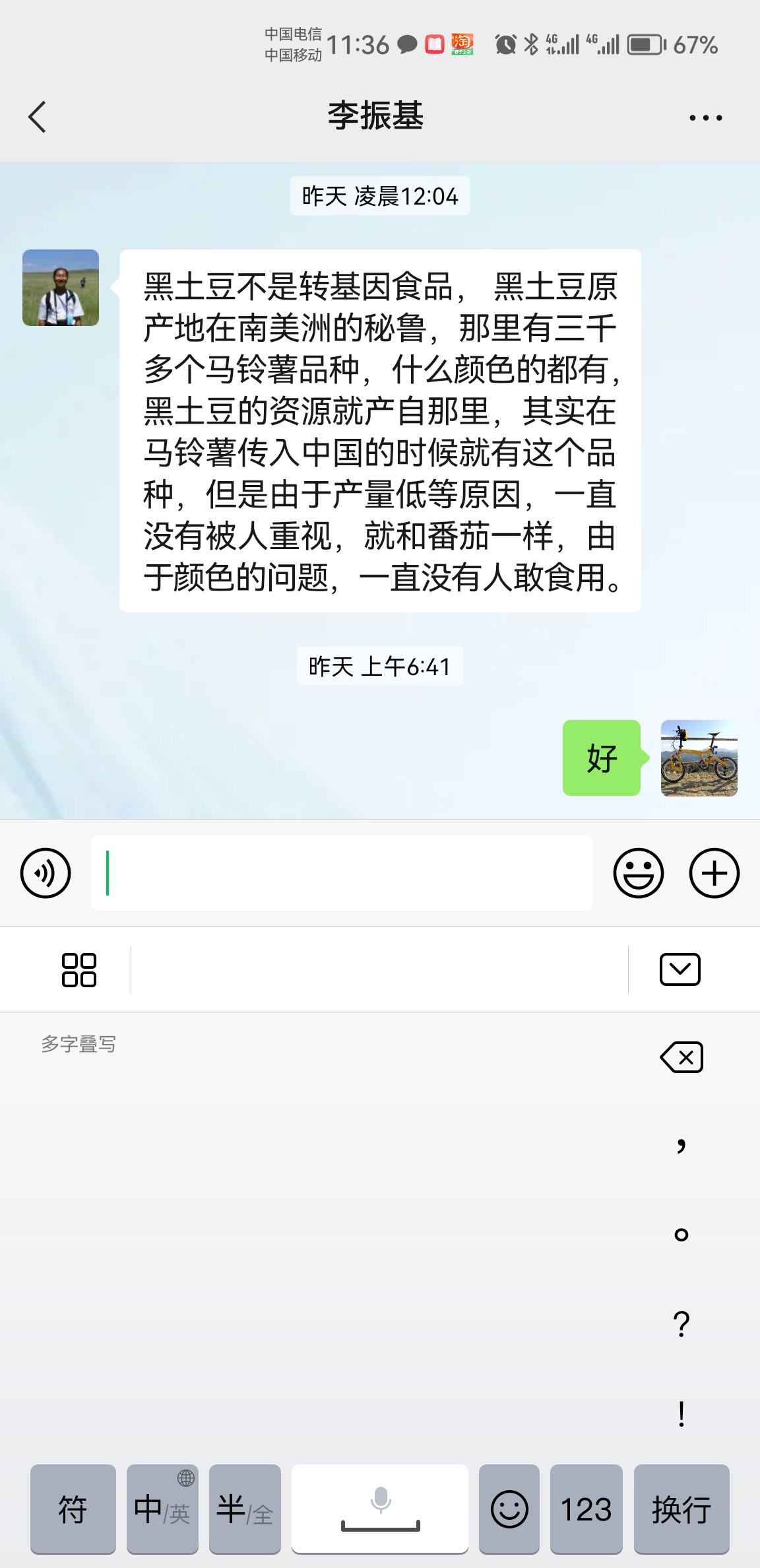Open my own bicycle avatar
Screen dimensions: 760x1568
pos(699,758)
